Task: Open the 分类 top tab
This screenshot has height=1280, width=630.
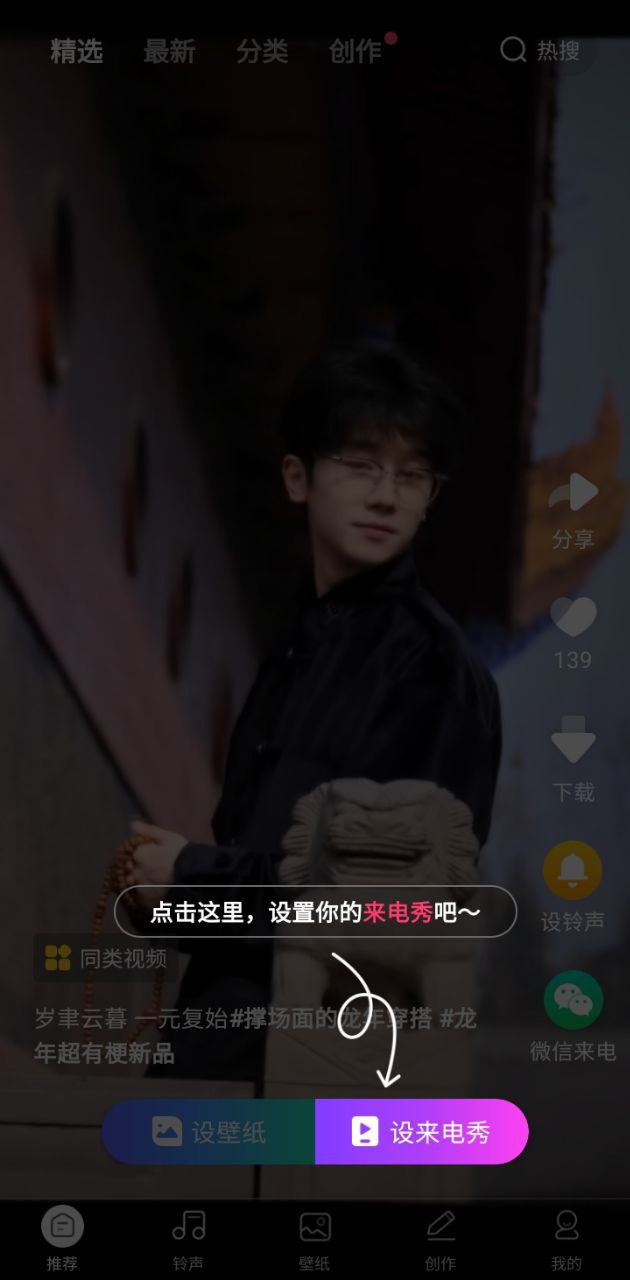Action: tap(262, 51)
